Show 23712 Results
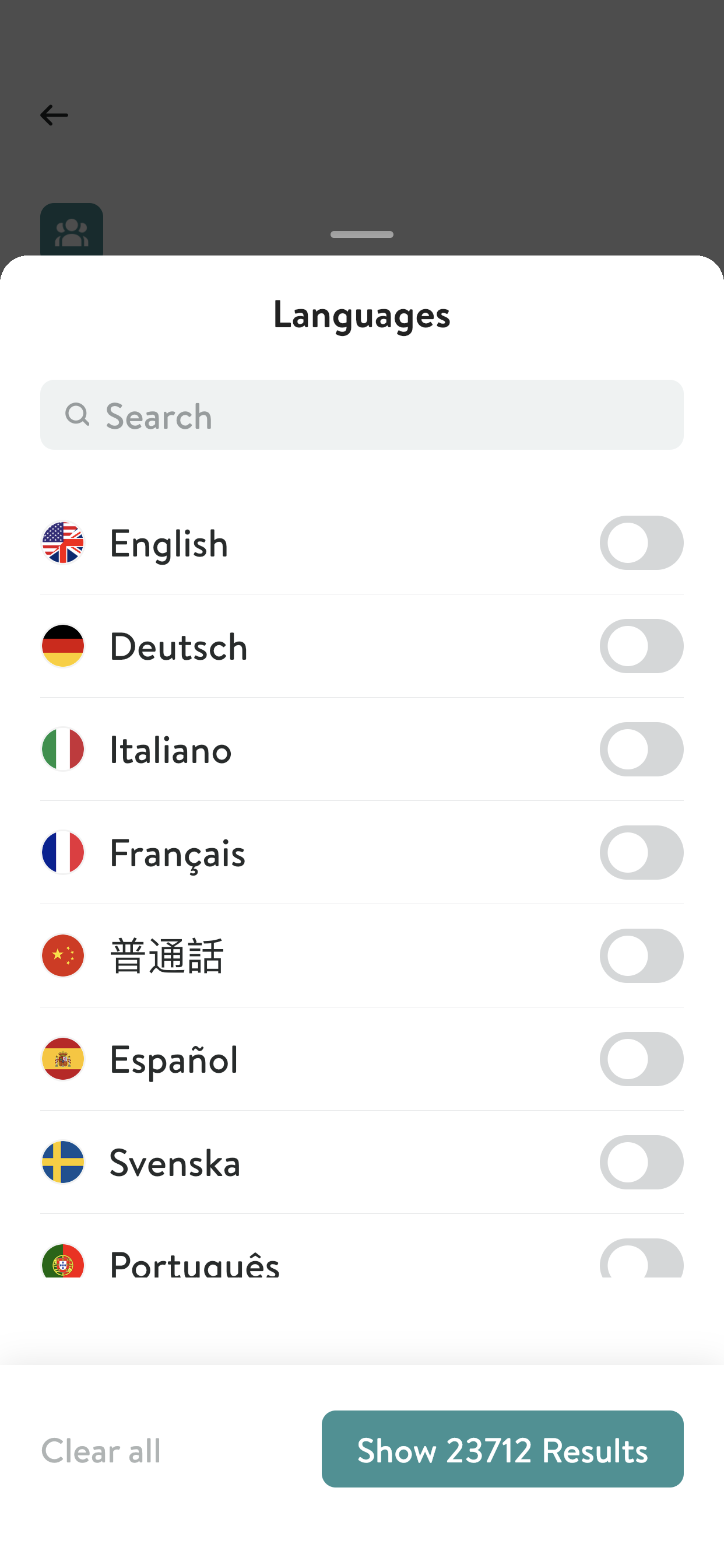 click(502, 1450)
